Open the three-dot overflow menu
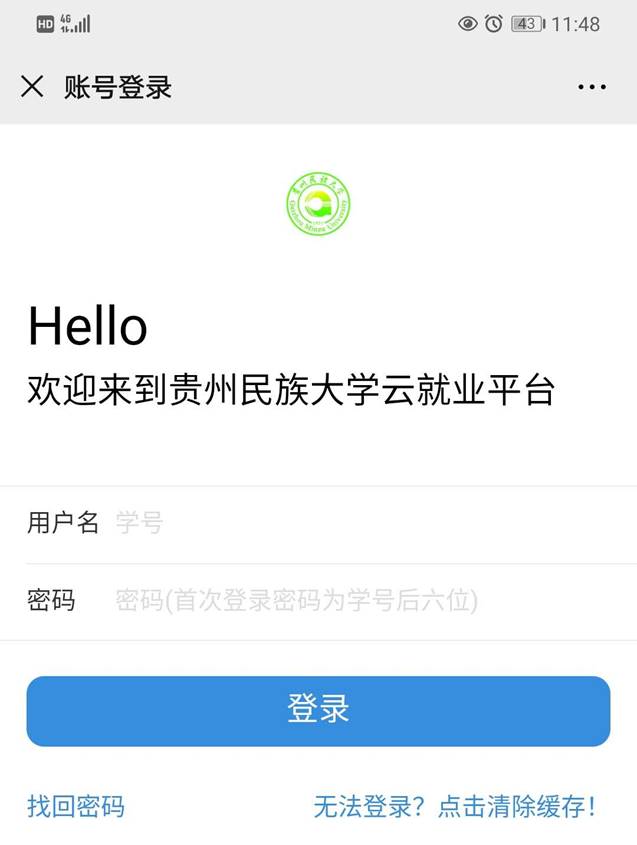This screenshot has height=845, width=637. click(591, 87)
